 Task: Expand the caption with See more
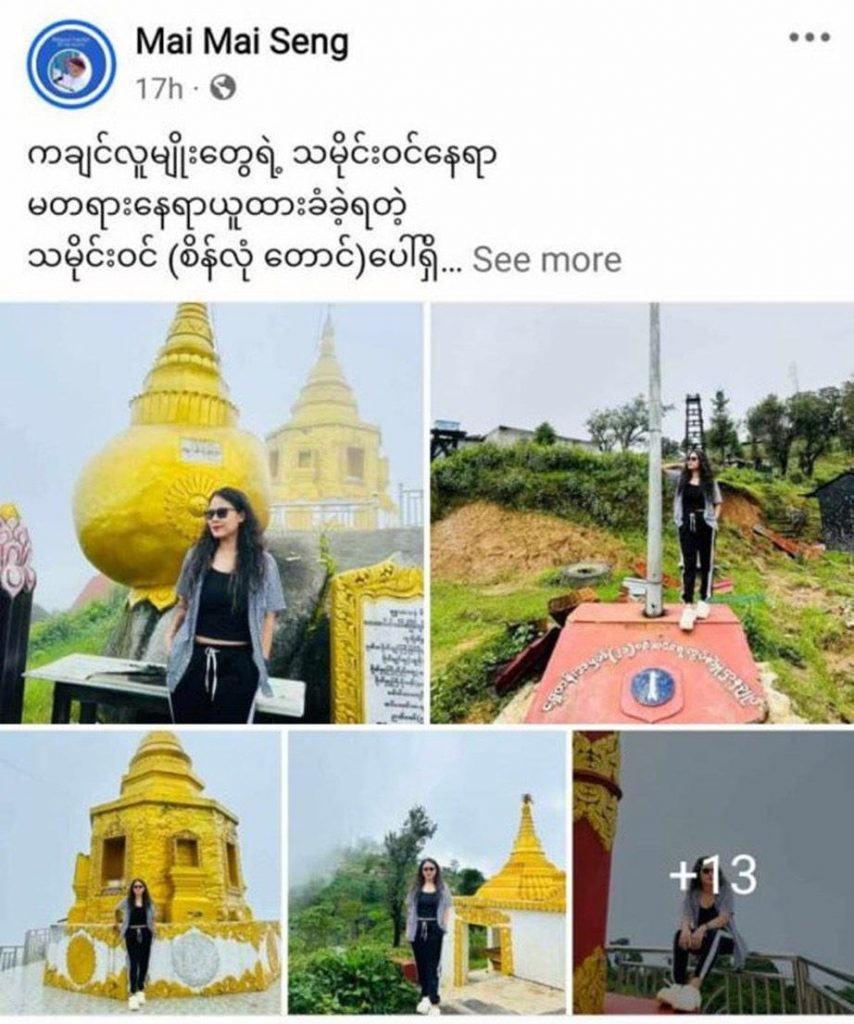[x=546, y=260]
